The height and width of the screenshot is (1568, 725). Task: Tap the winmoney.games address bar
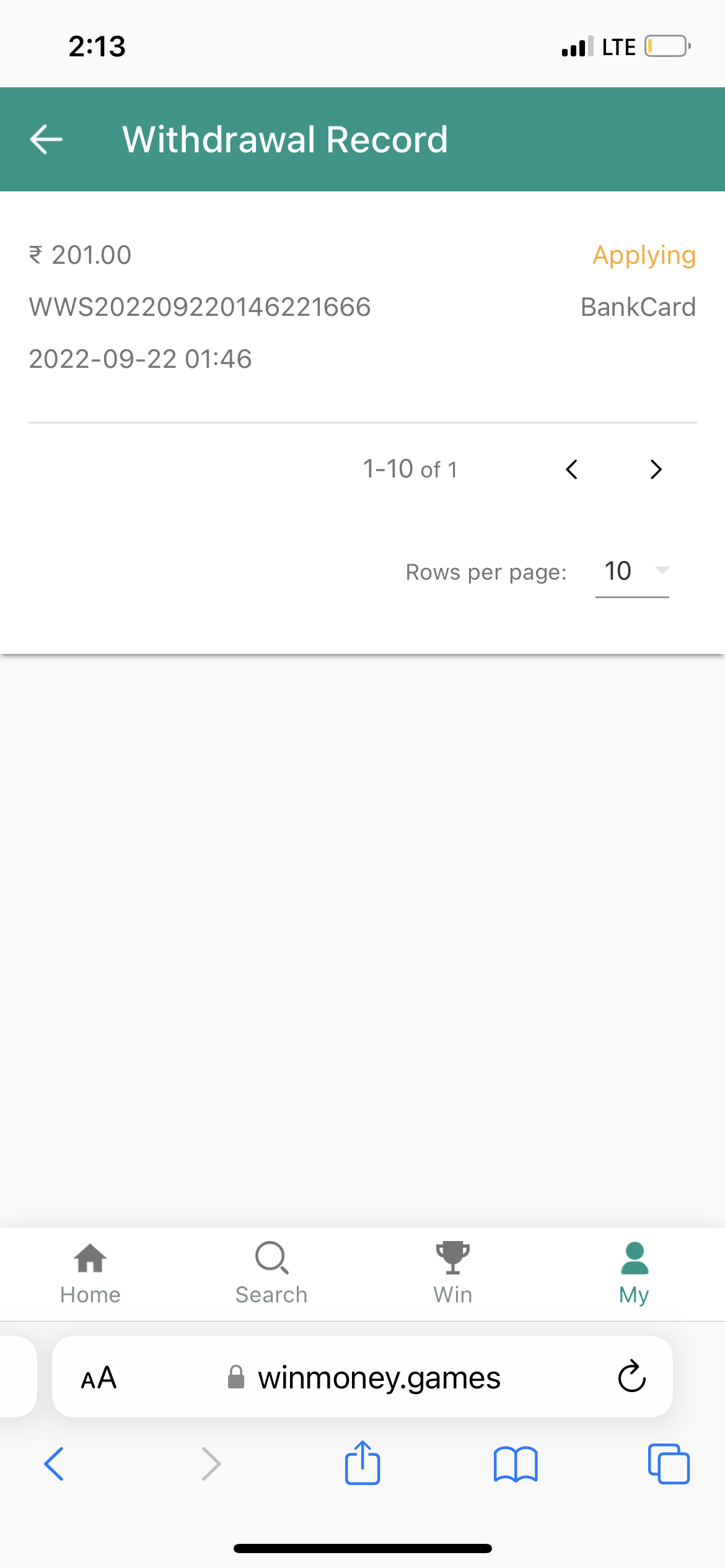tap(362, 1377)
